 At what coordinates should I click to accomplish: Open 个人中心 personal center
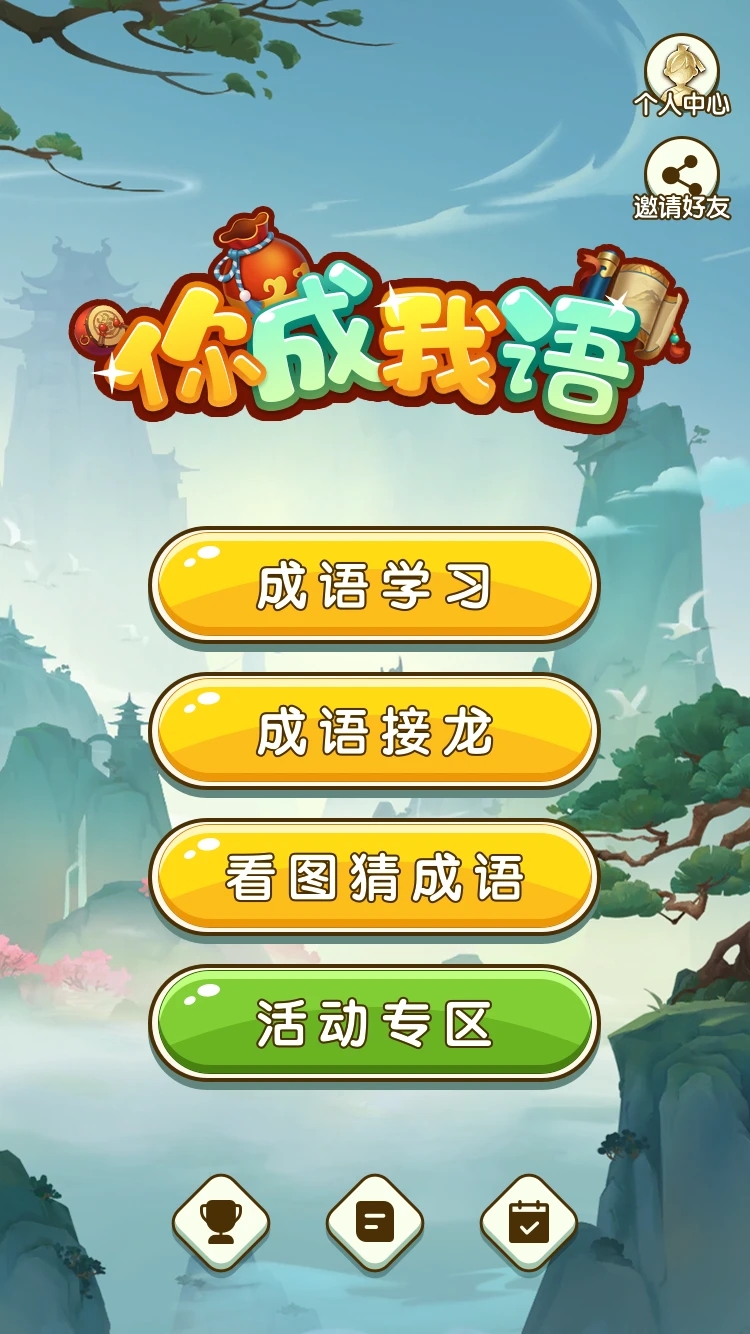click(x=682, y=75)
